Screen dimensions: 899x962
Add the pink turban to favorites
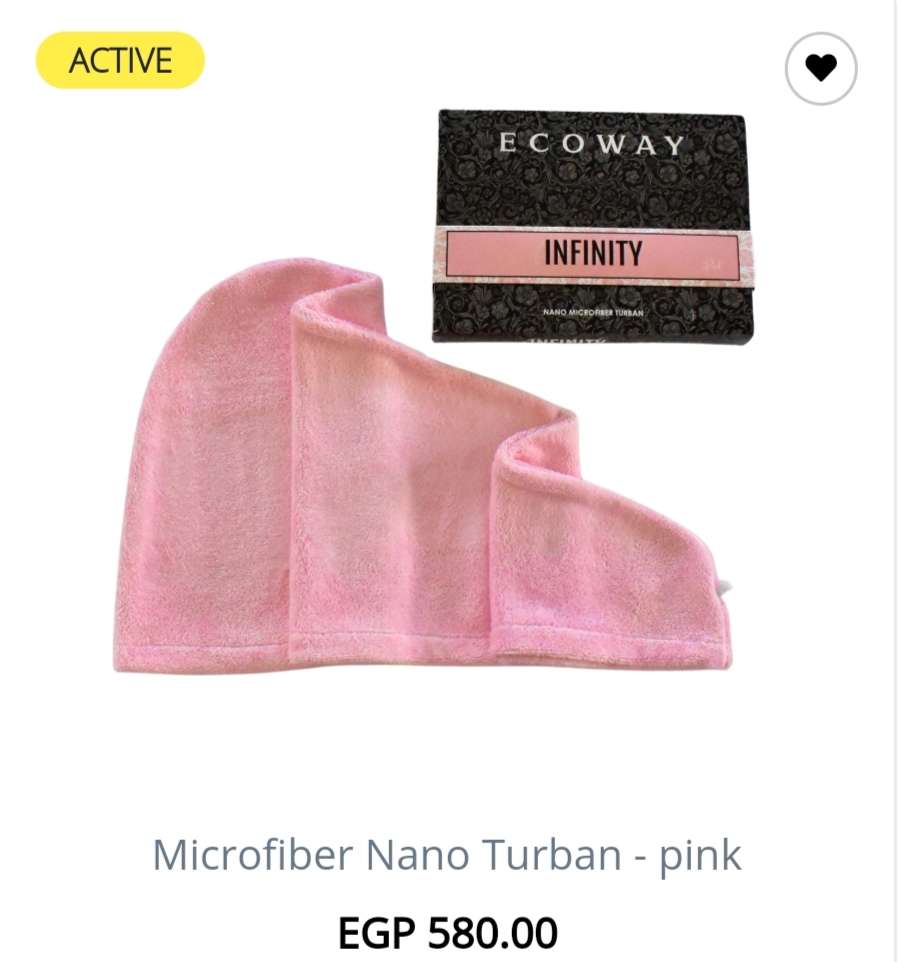tap(820, 68)
